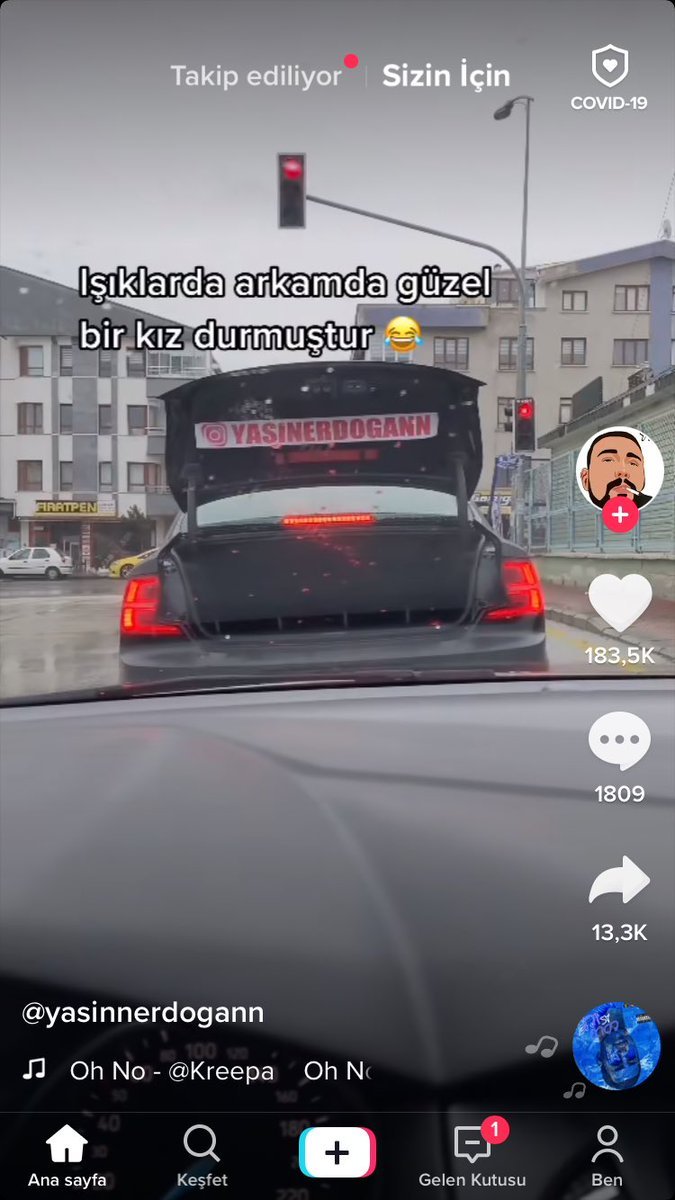The image size is (675, 1200).
Task: Open the @yasinnerdogann username link
Action: (143, 1012)
